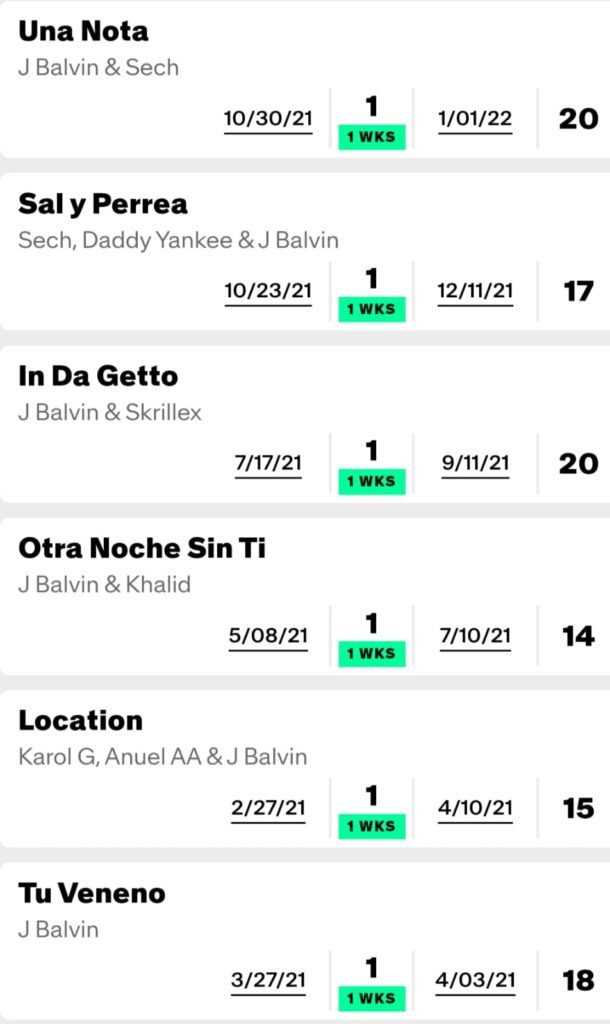This screenshot has height=1024, width=610.
Task: Open the 4/10/21 peak date for Location
Action: click(x=475, y=808)
